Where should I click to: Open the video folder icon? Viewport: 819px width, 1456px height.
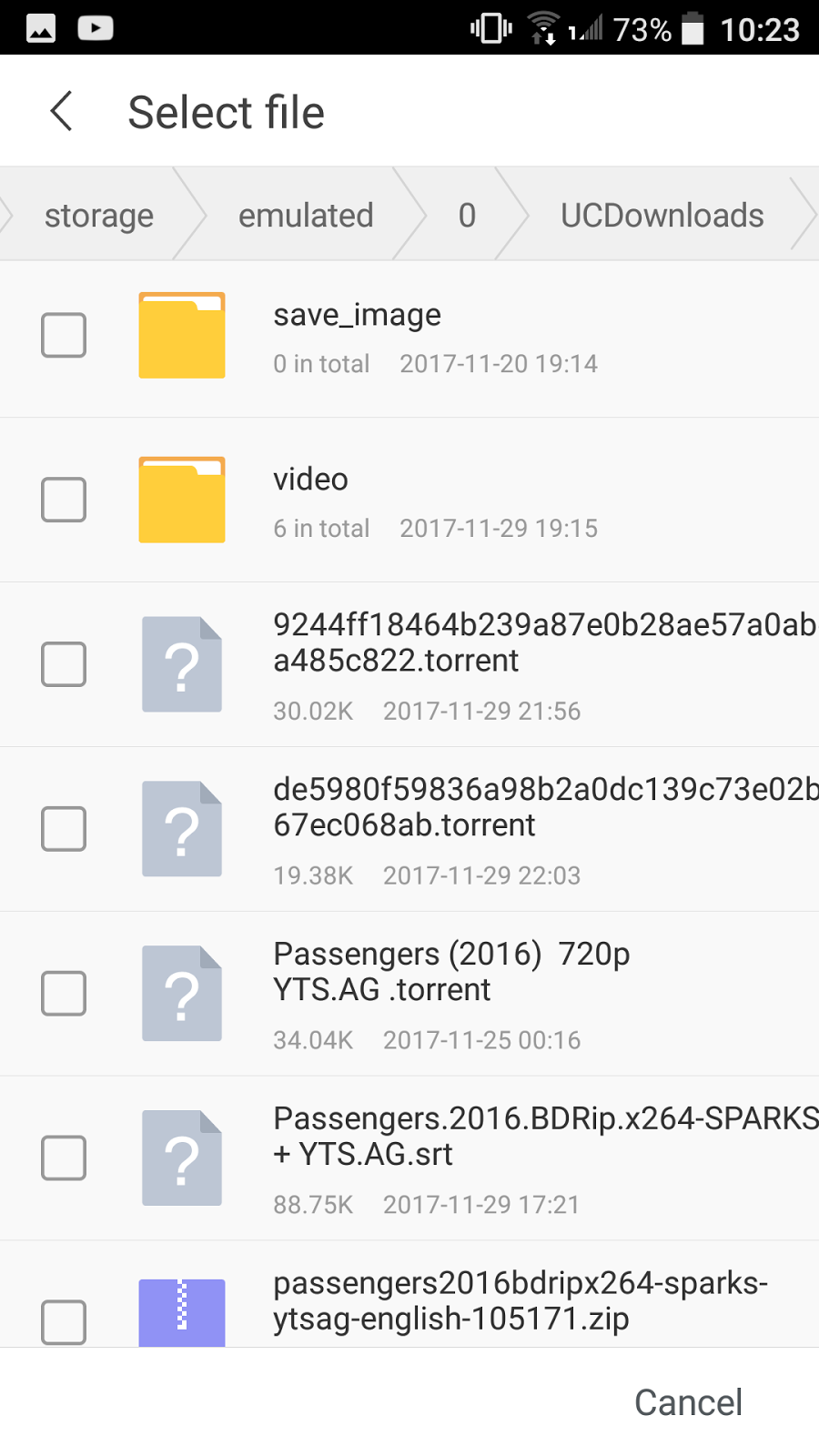click(181, 499)
